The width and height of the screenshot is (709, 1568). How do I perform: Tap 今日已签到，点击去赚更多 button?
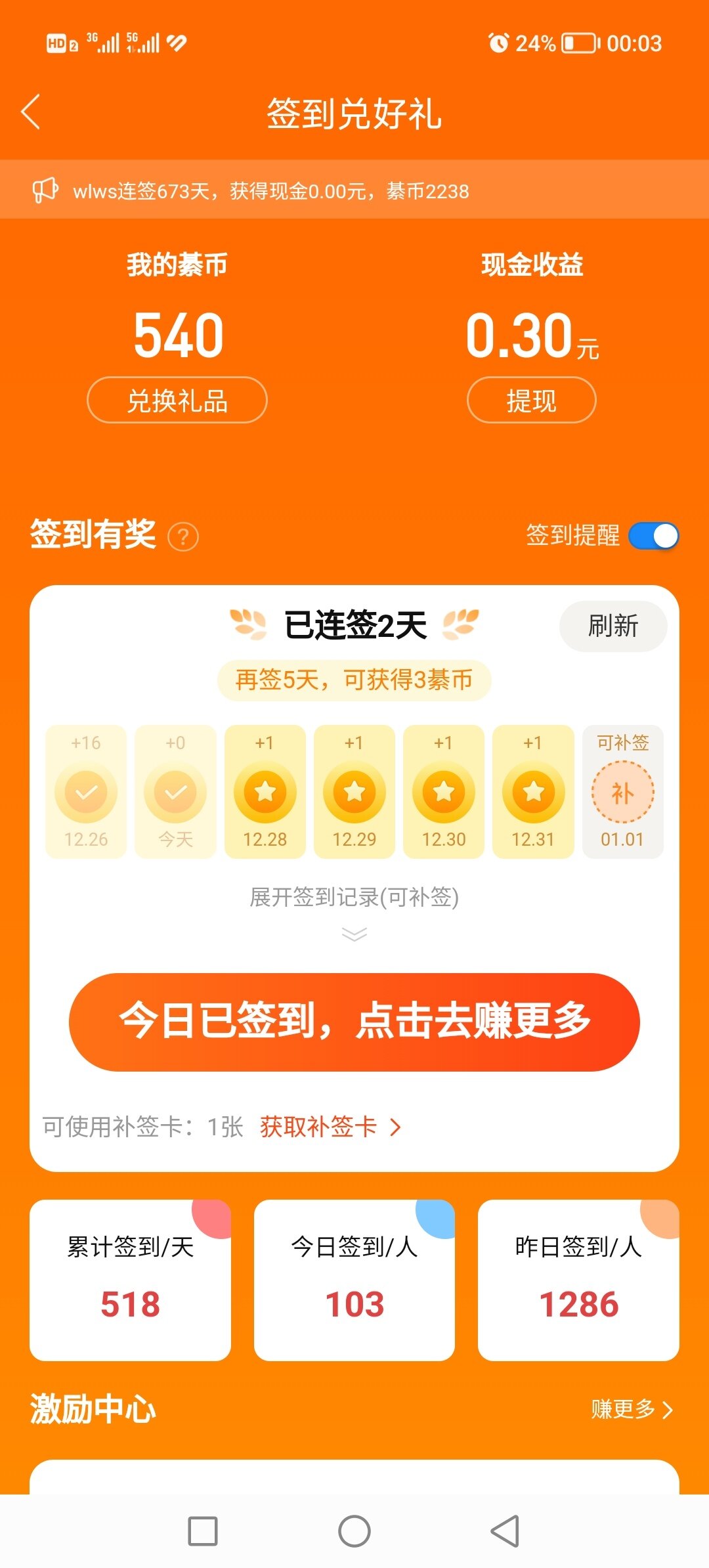(x=354, y=1022)
